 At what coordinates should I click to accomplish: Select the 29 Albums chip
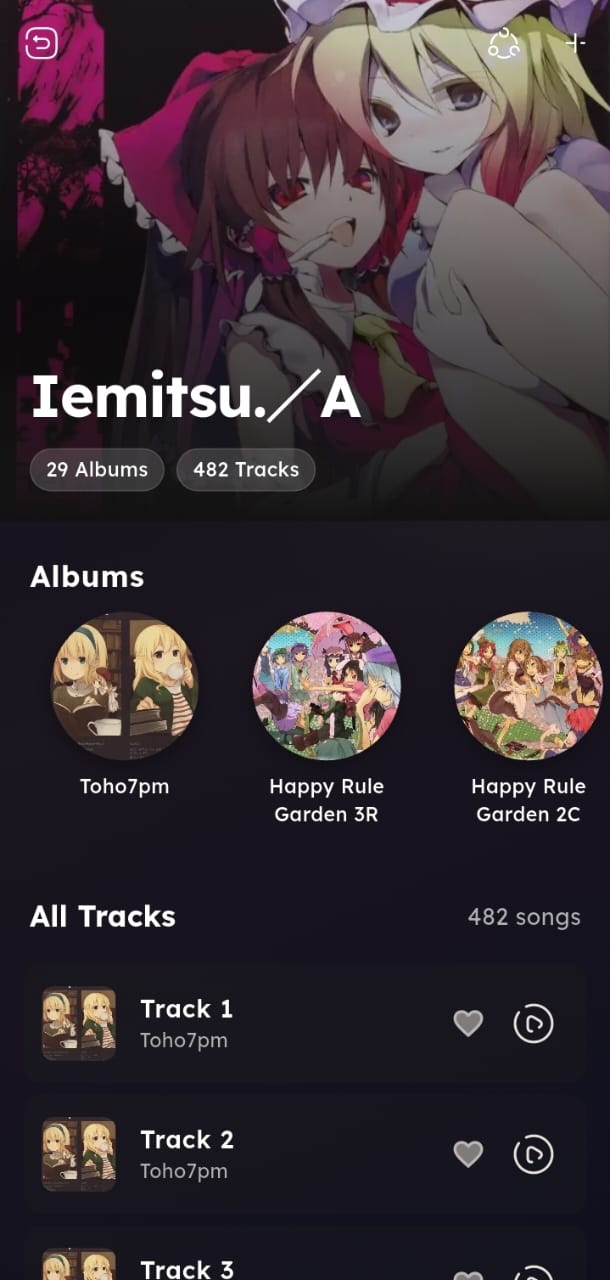click(97, 469)
